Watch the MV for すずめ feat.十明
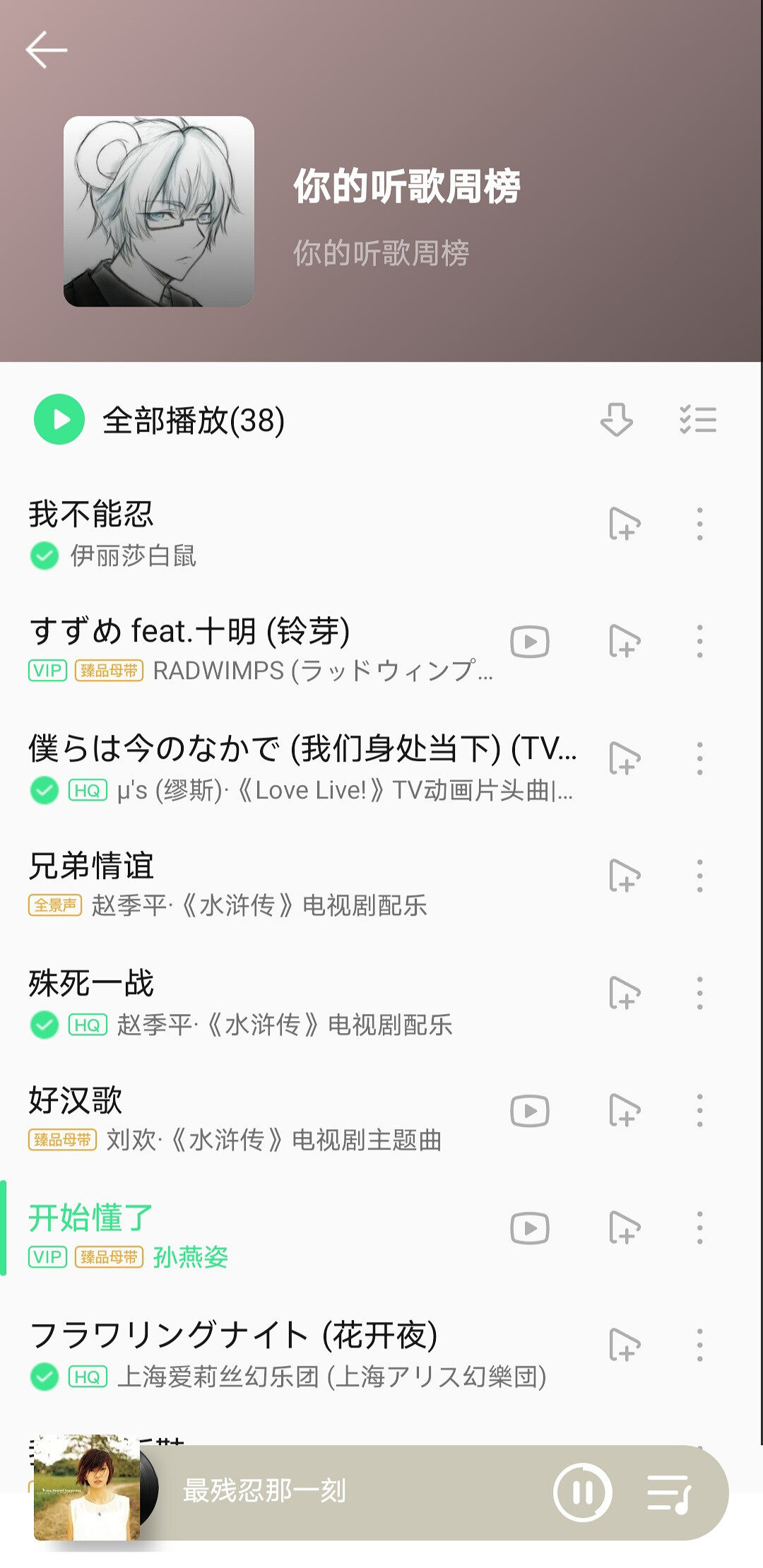The width and height of the screenshot is (763, 1568). [x=530, y=642]
